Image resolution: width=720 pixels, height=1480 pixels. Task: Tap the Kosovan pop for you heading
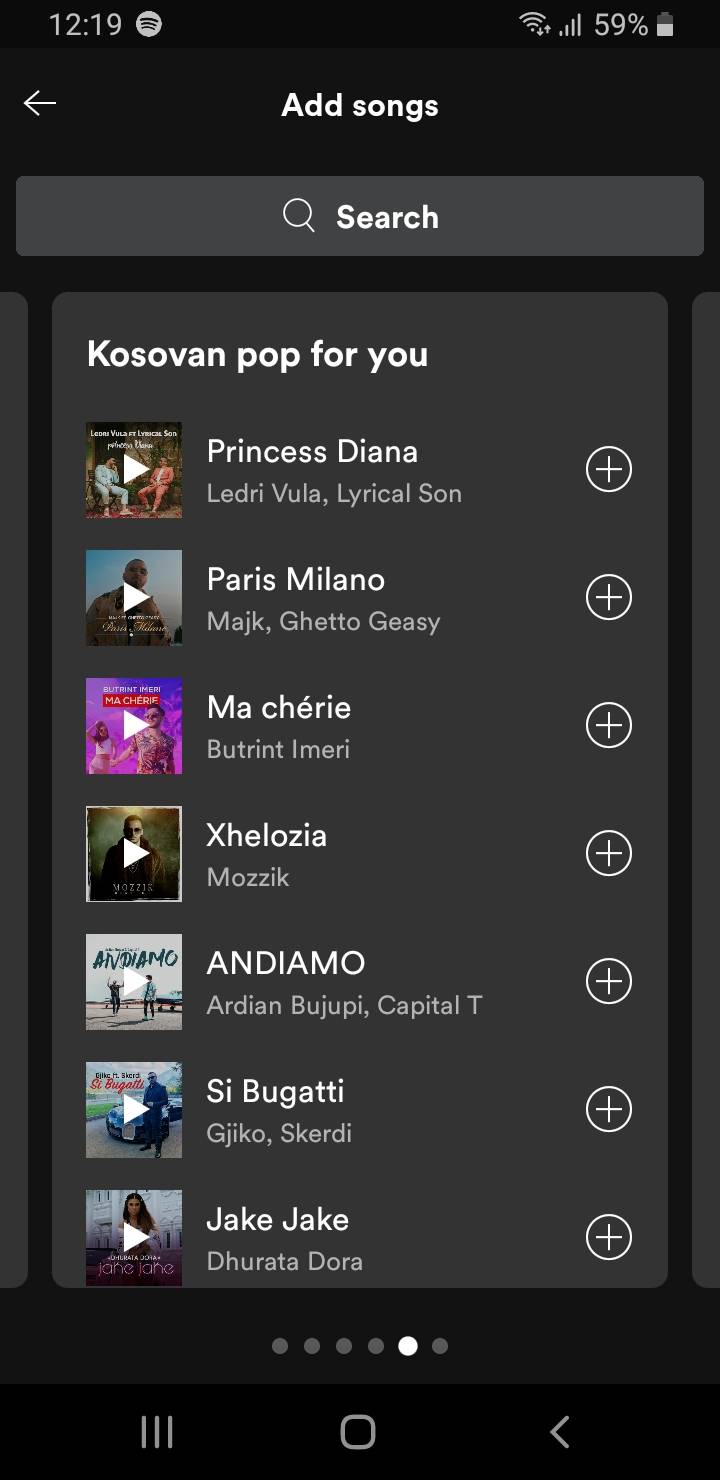coord(257,354)
